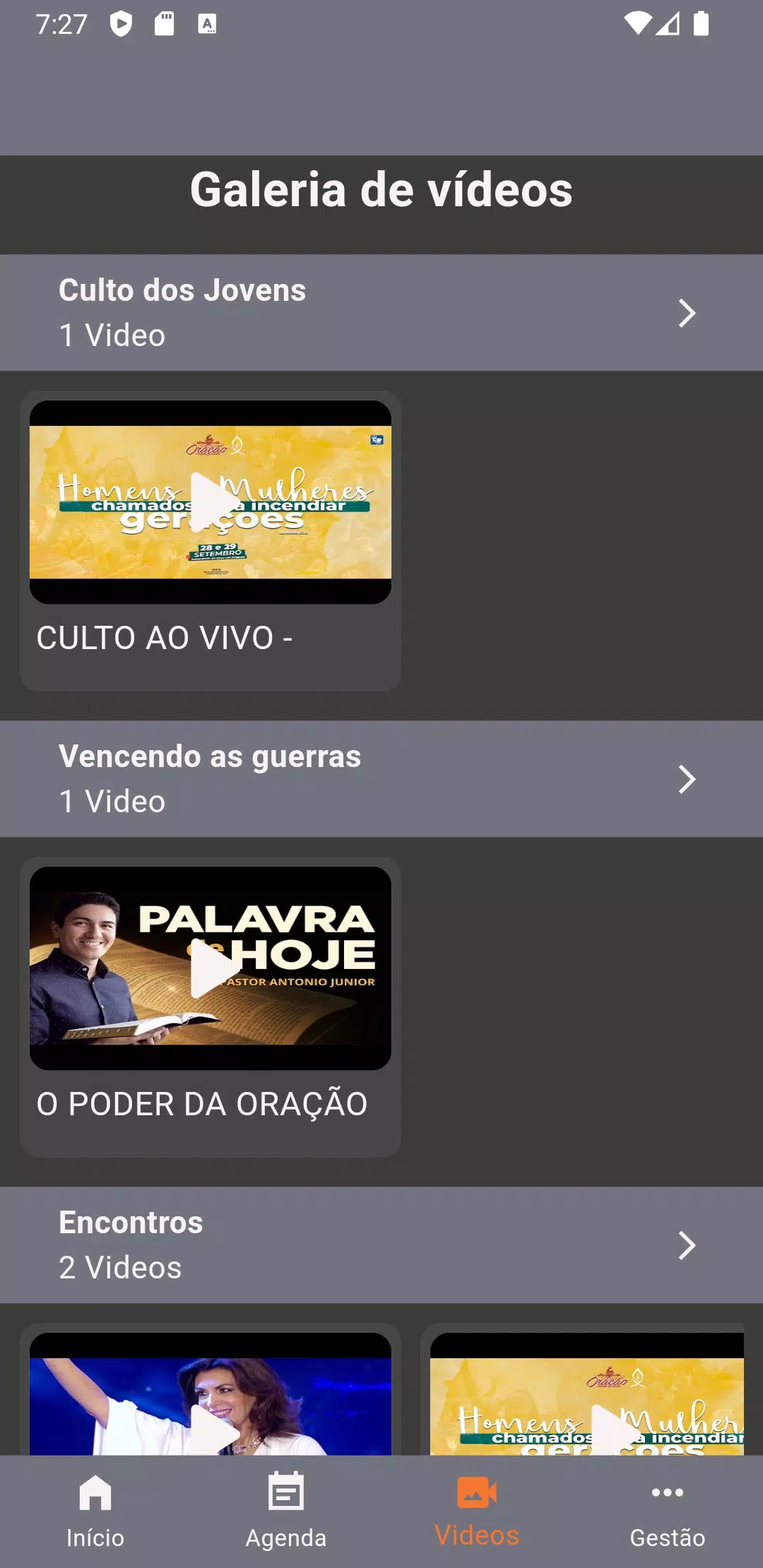Open the Encontros video category
The width and height of the screenshot is (763, 1568).
click(x=381, y=1245)
